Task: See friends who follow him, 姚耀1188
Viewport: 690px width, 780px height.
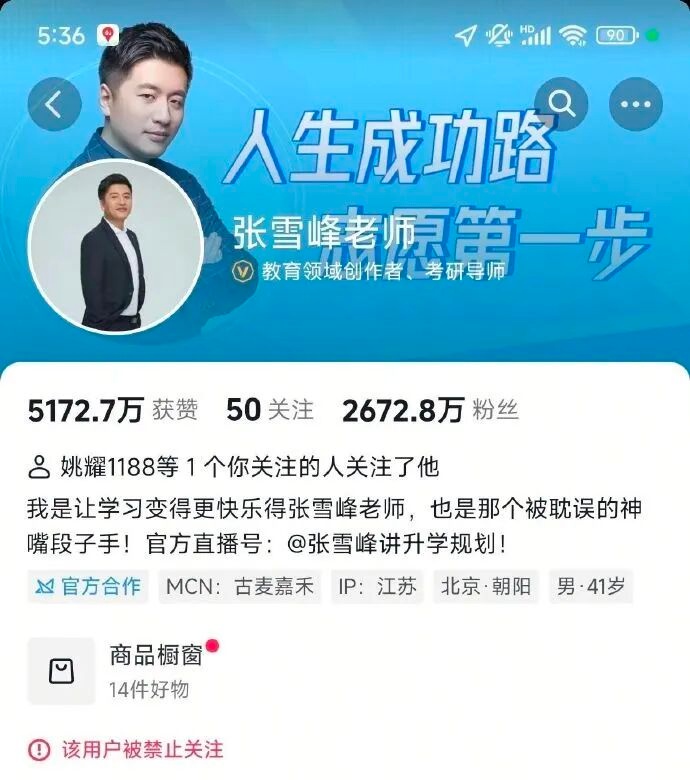Action: [234, 467]
